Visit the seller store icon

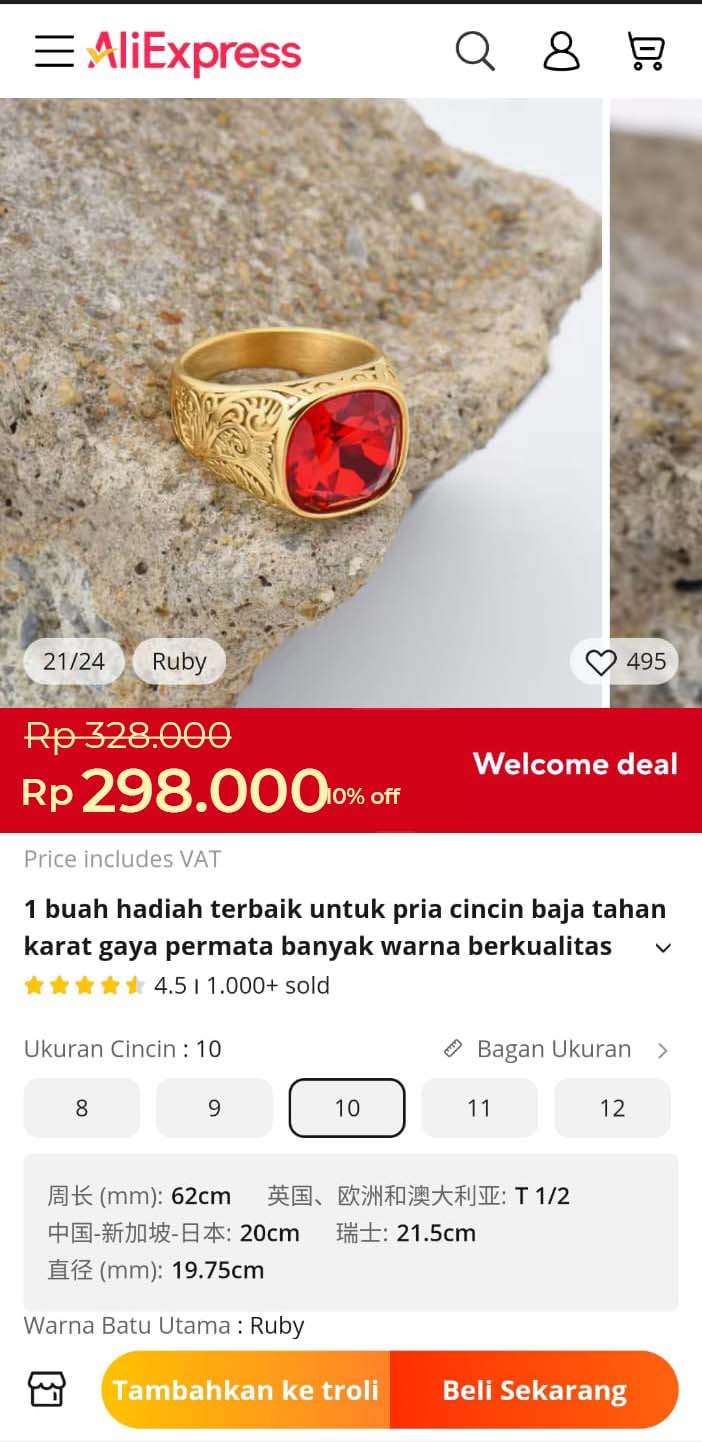[x=46, y=1389]
